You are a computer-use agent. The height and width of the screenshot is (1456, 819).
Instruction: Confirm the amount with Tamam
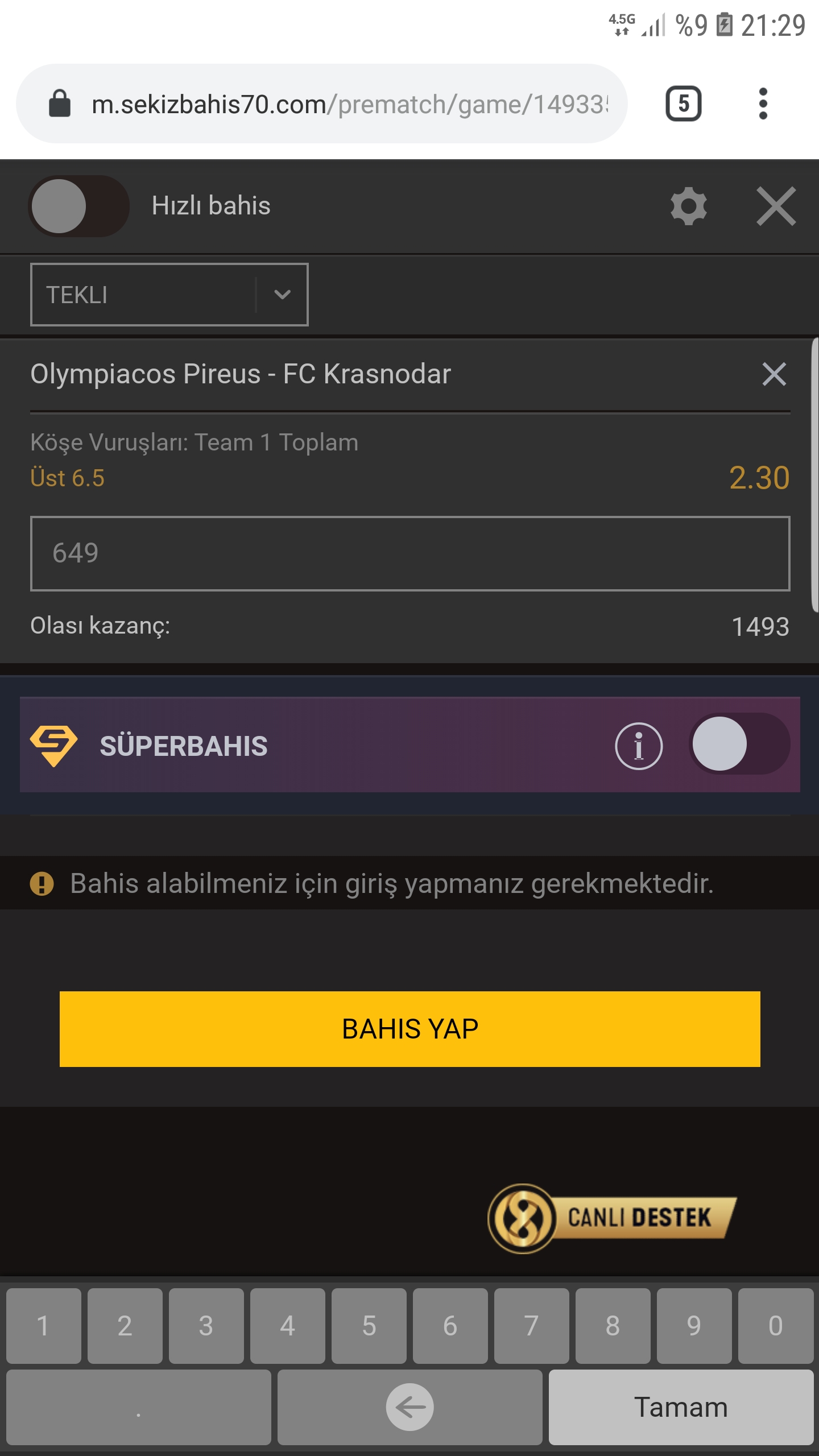click(x=681, y=1407)
